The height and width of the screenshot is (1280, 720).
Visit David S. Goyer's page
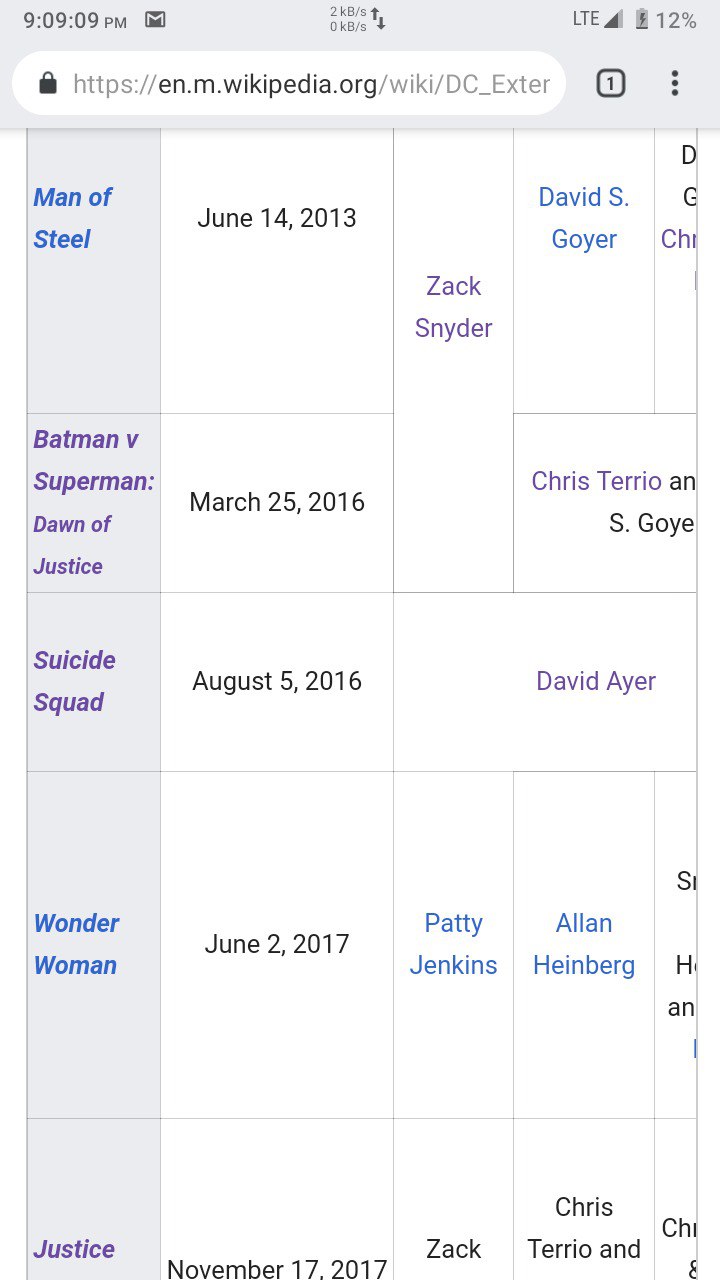(584, 218)
